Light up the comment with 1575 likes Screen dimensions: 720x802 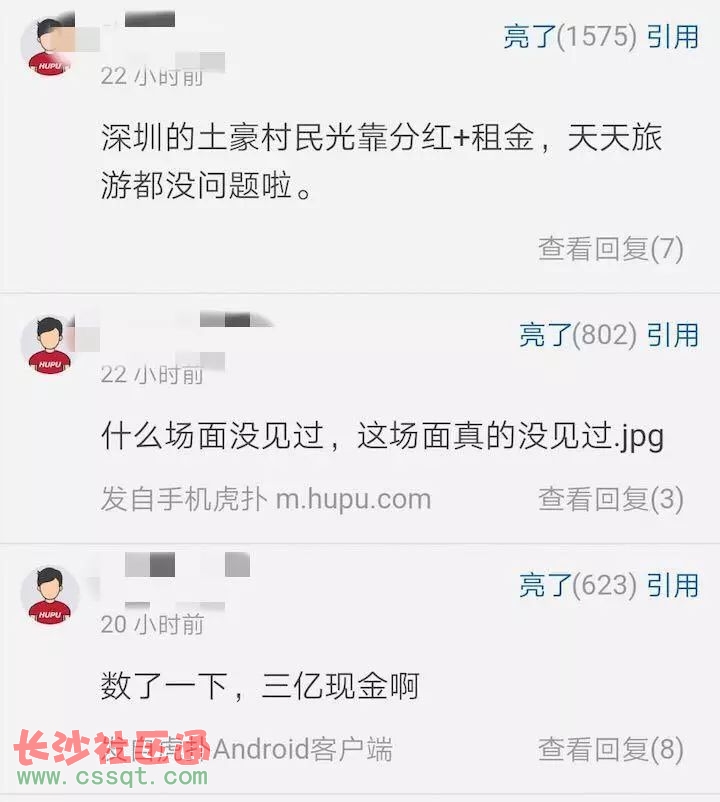tap(569, 37)
